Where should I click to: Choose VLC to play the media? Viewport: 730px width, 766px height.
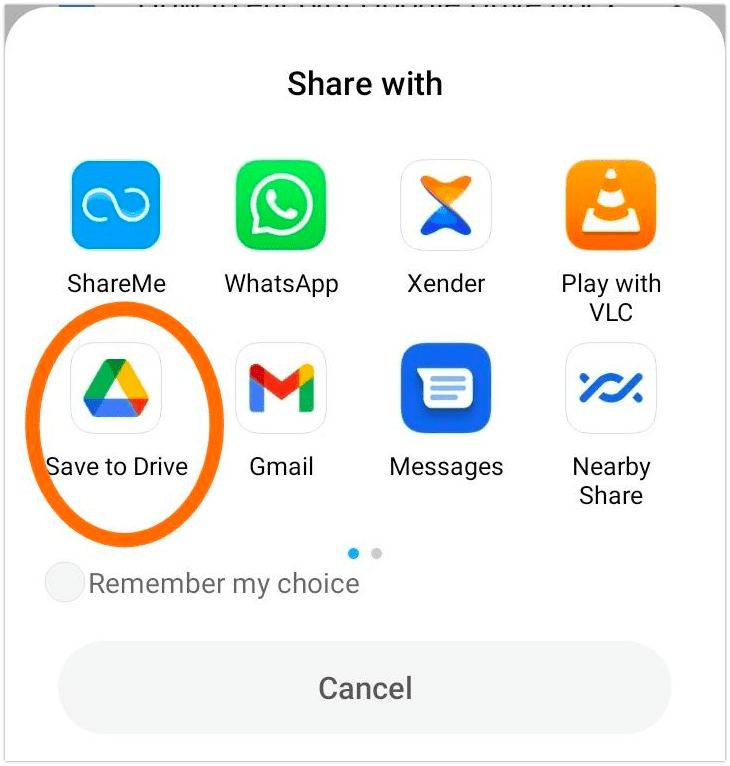pos(611,204)
